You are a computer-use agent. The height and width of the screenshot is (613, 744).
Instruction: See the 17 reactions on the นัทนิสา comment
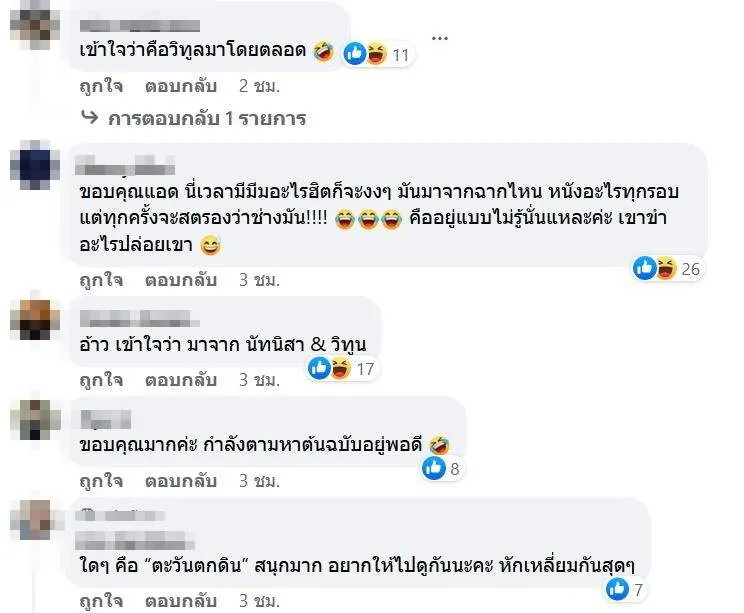point(343,369)
